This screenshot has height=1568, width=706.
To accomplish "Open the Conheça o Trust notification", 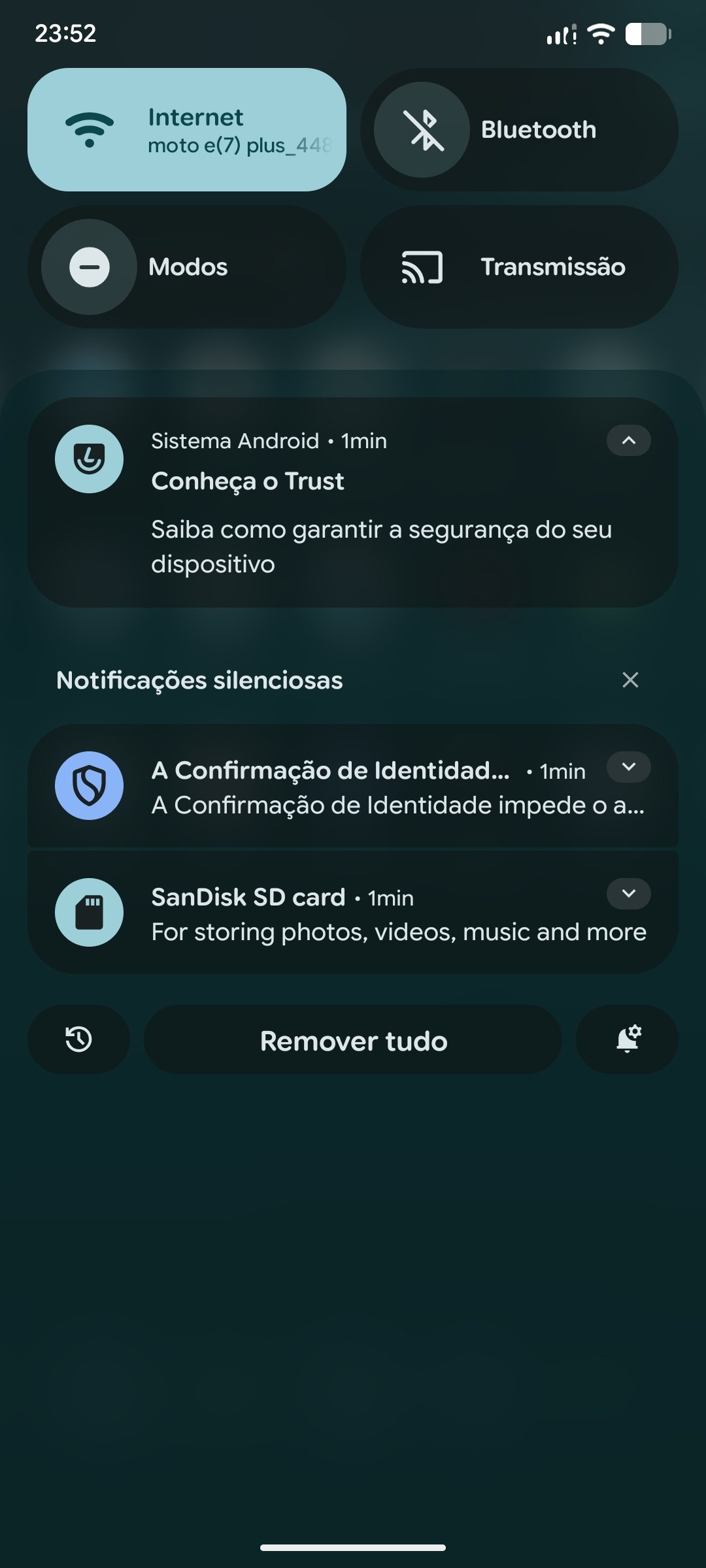I will [353, 502].
